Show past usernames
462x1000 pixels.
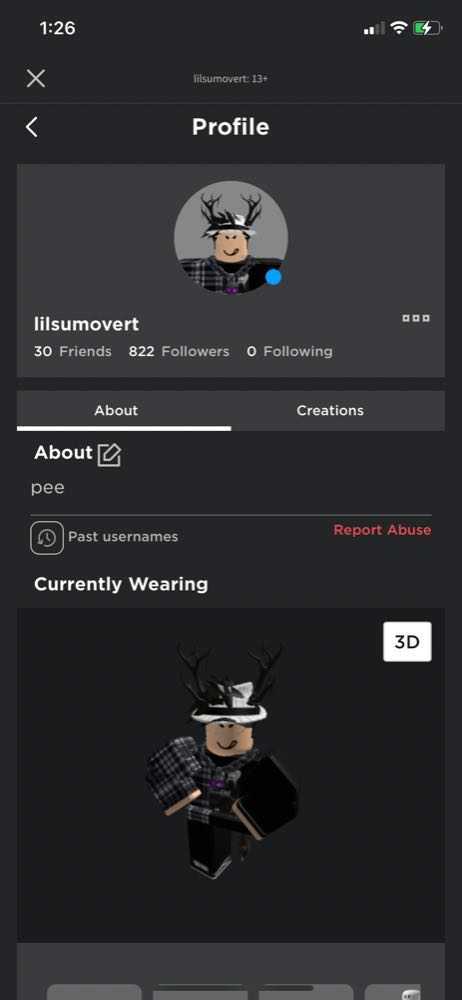point(105,537)
